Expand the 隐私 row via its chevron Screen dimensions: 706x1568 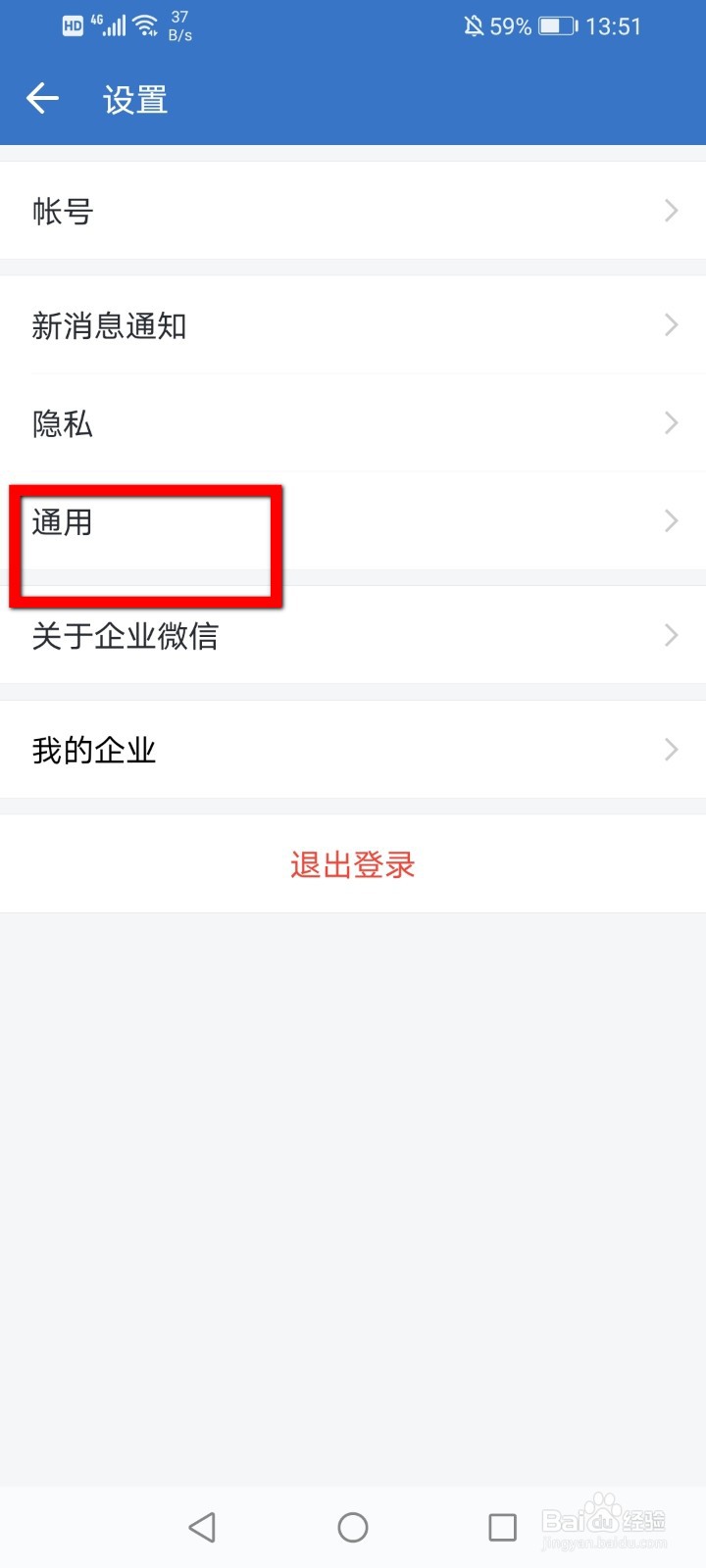pos(671,423)
